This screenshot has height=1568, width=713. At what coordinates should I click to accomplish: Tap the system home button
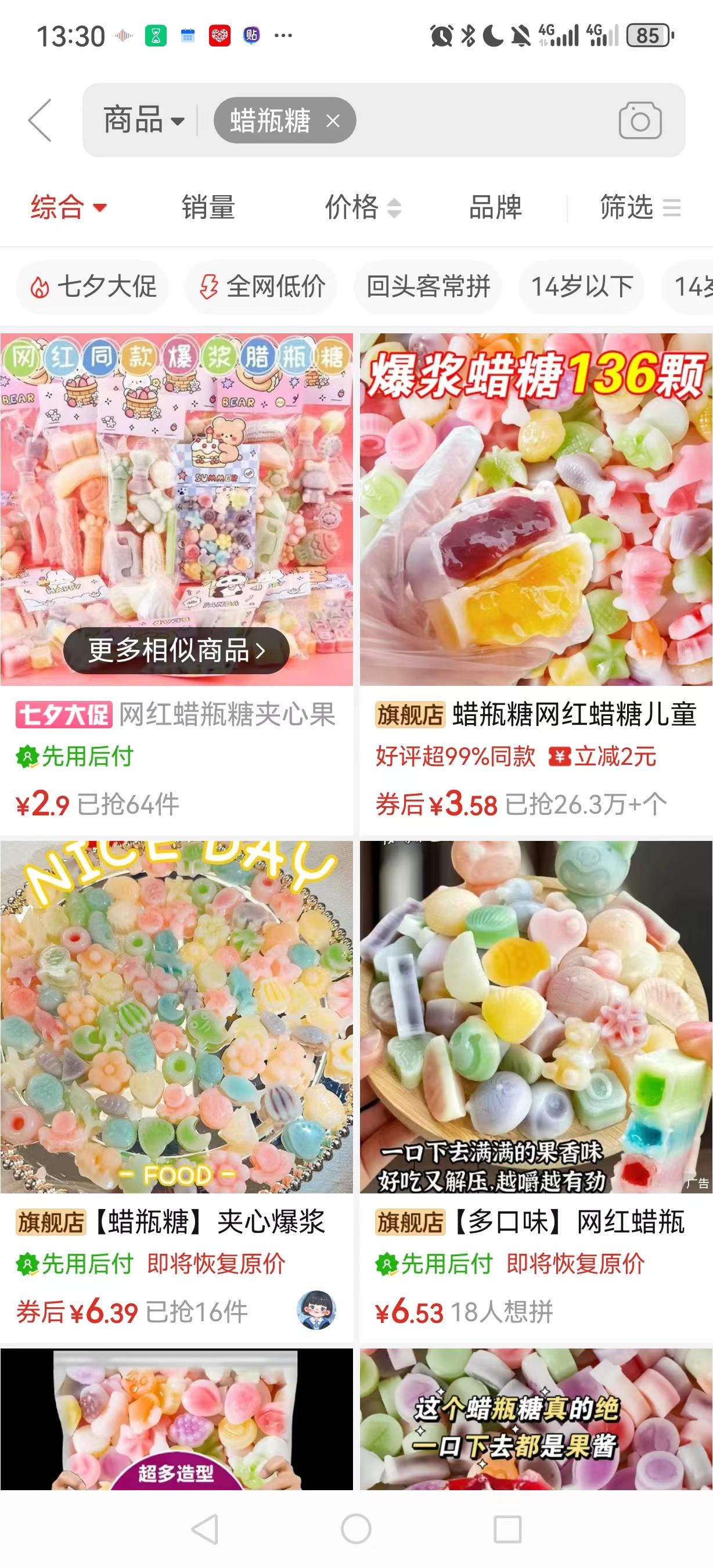point(356,1529)
